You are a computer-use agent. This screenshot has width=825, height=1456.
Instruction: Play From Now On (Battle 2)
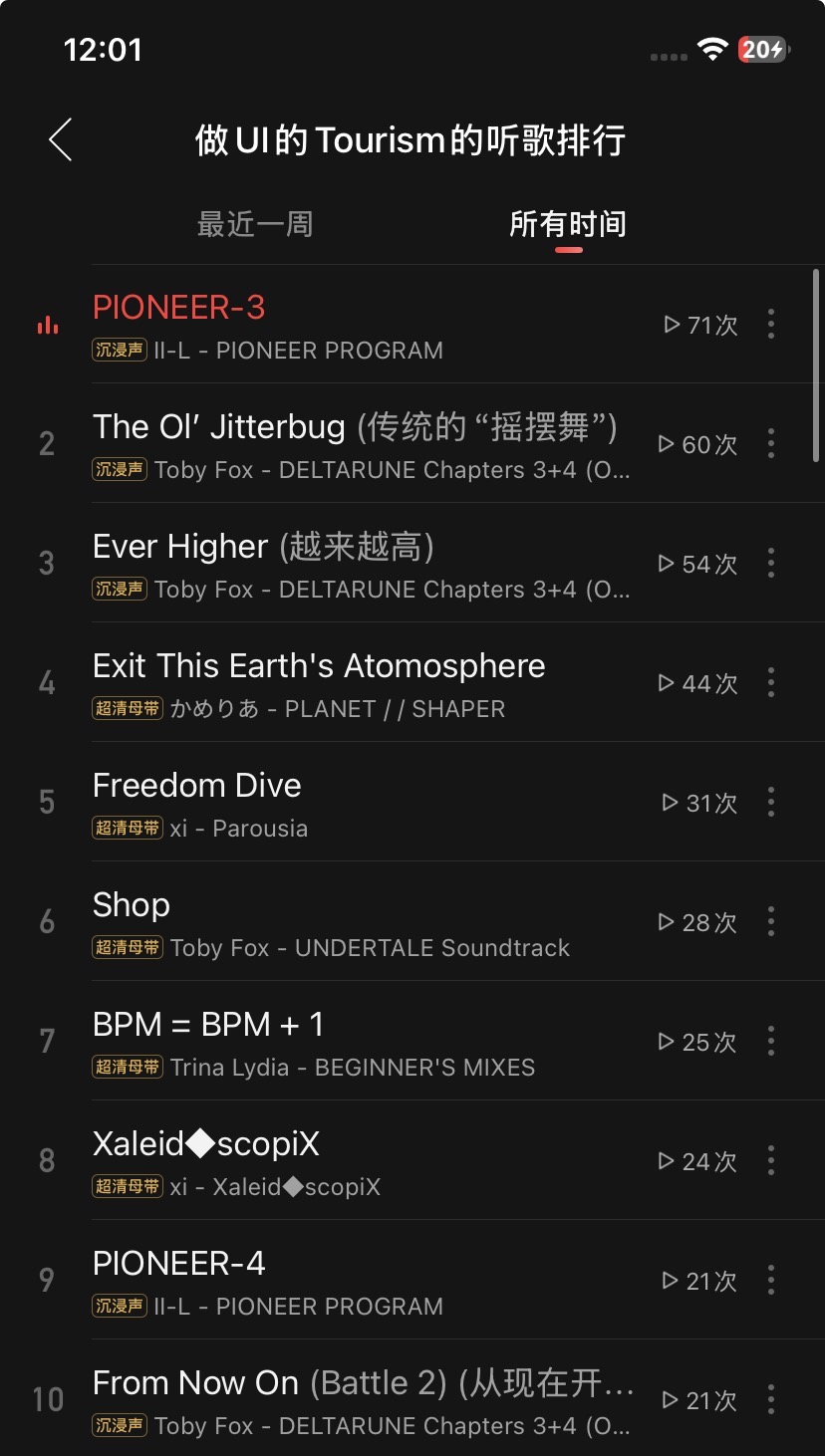[x=359, y=1400]
